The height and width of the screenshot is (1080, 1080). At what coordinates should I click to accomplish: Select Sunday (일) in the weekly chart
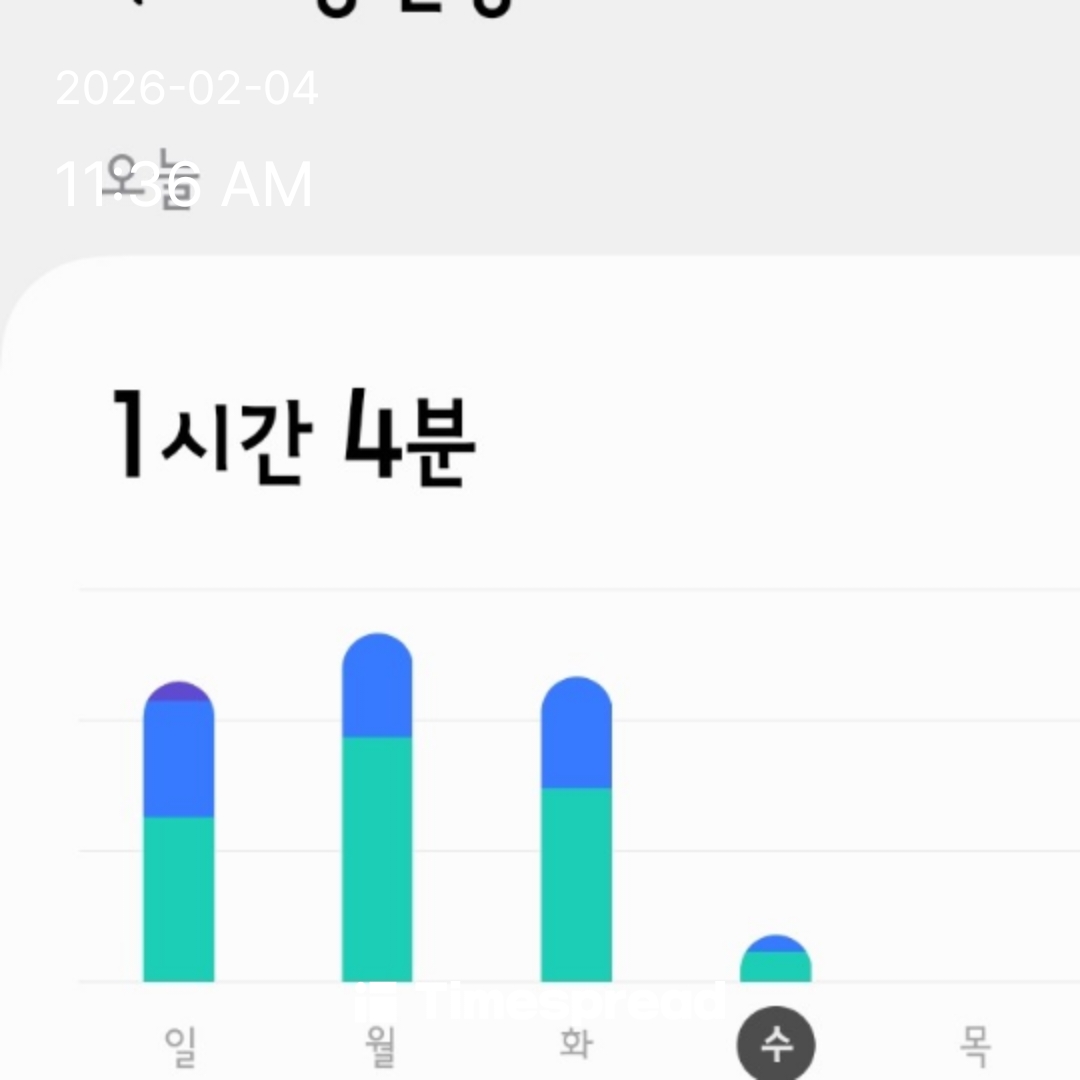click(179, 1046)
